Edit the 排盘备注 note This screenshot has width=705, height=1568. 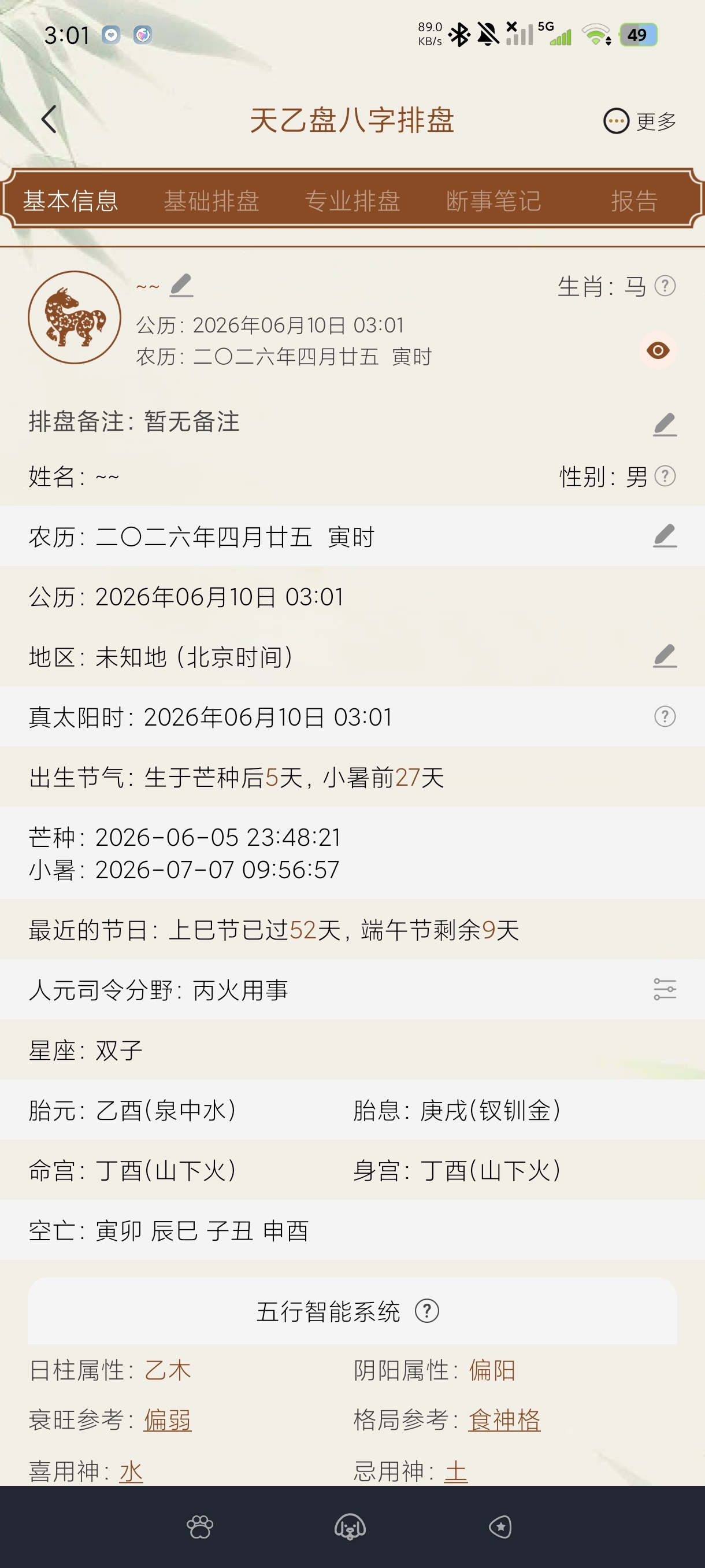[665, 424]
